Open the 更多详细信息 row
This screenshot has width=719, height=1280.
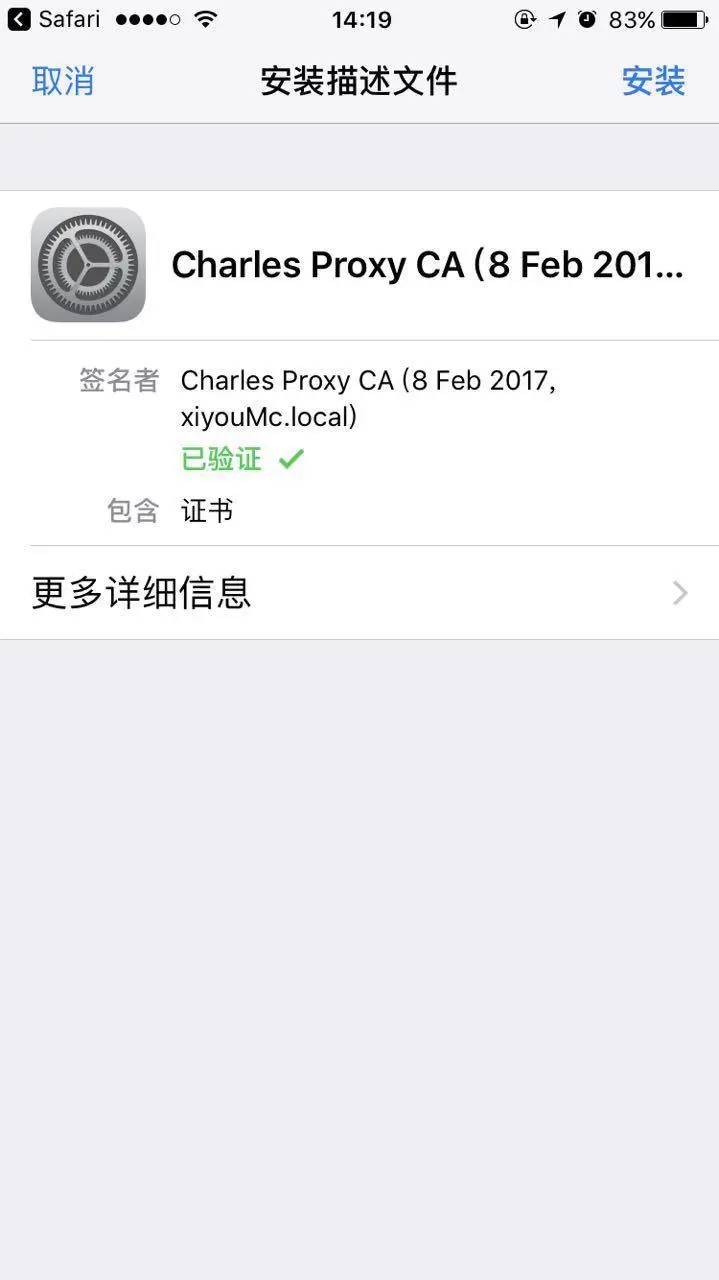pos(359,593)
